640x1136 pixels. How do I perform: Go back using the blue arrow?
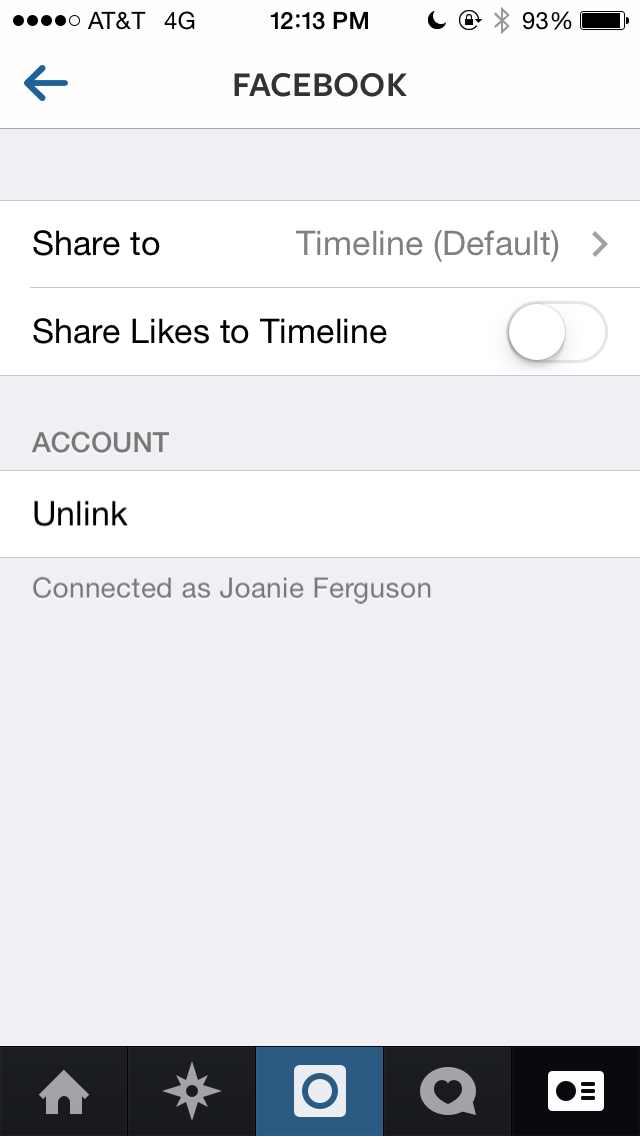46,85
